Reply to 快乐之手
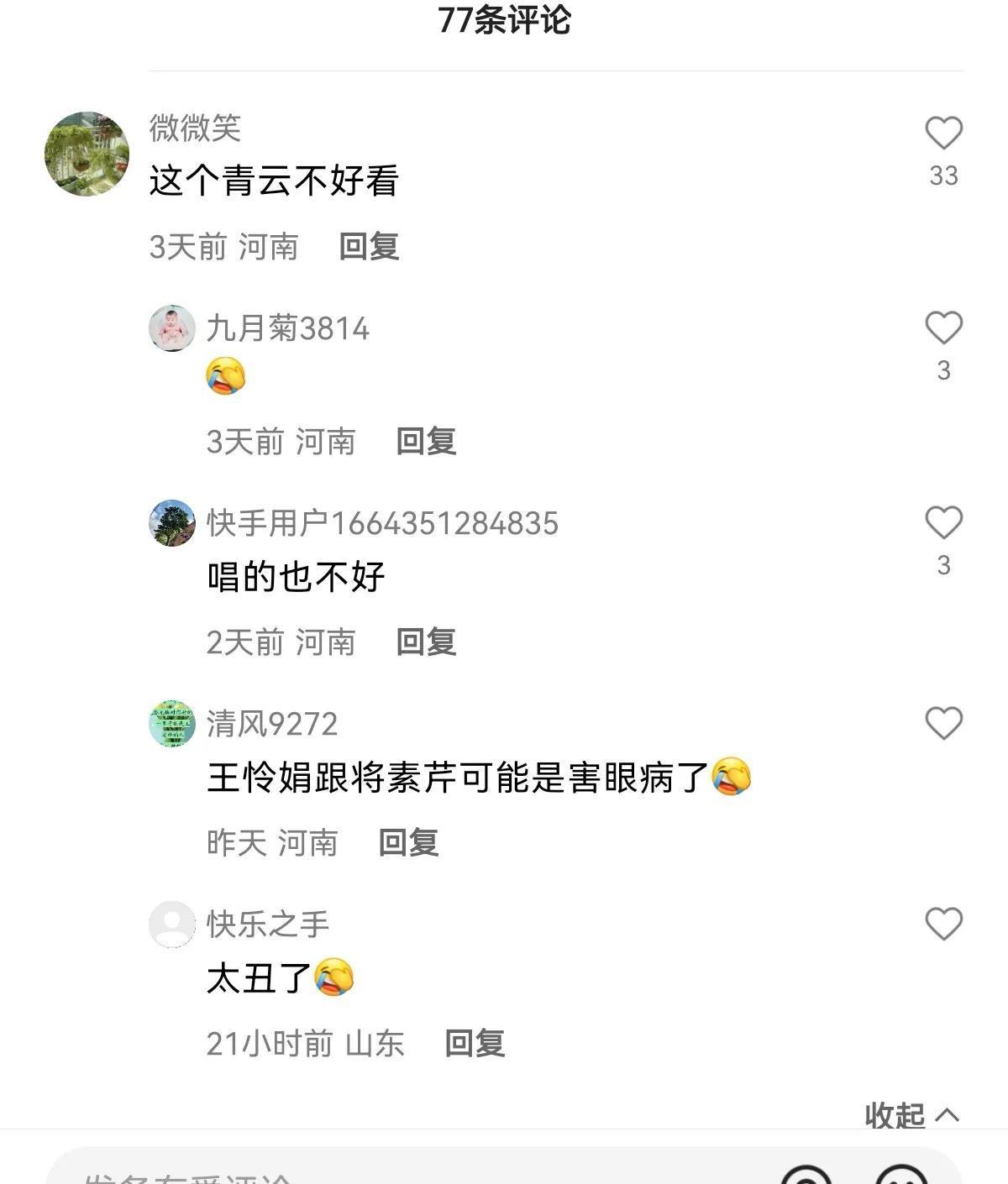 pos(475,1044)
